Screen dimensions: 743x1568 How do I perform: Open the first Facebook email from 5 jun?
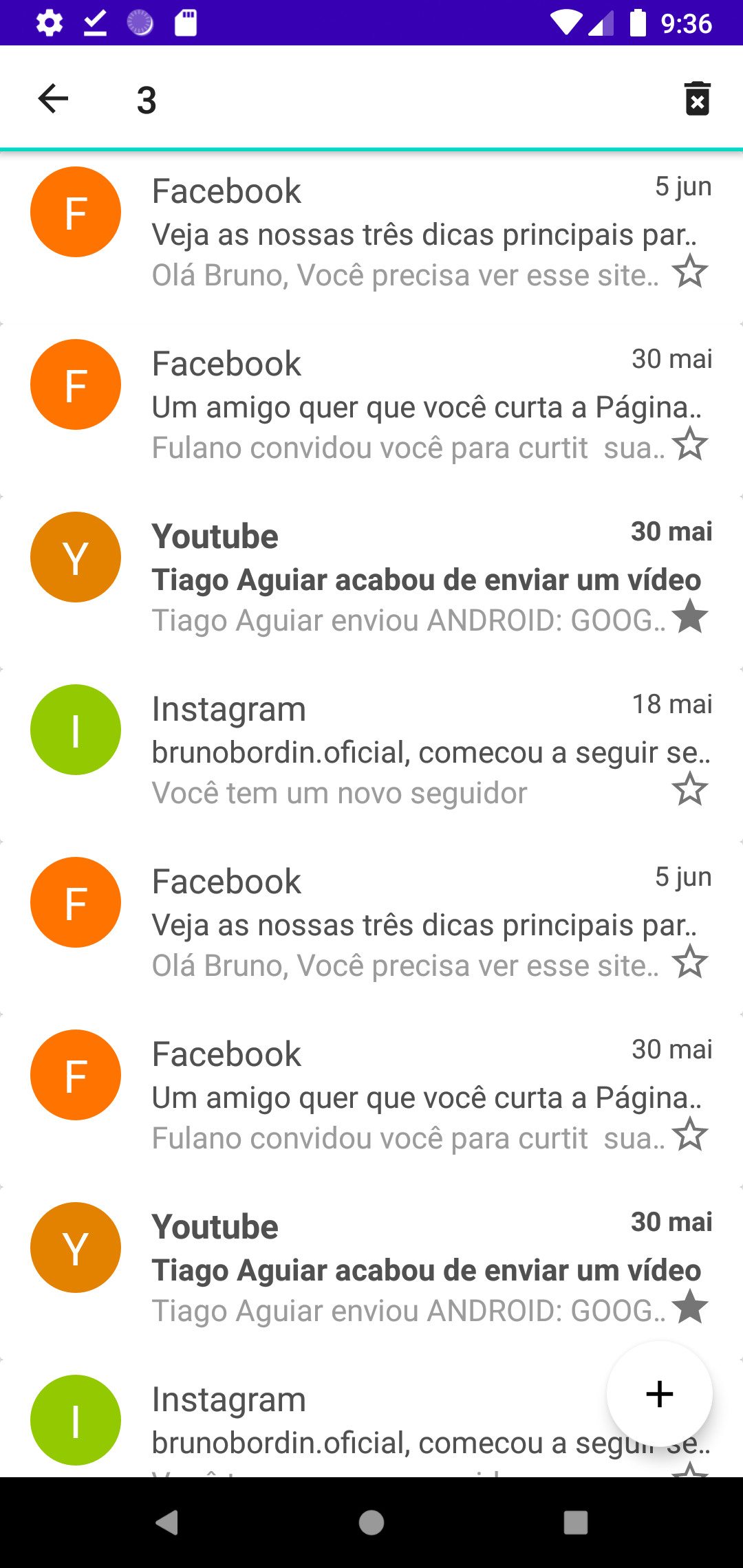413,233
